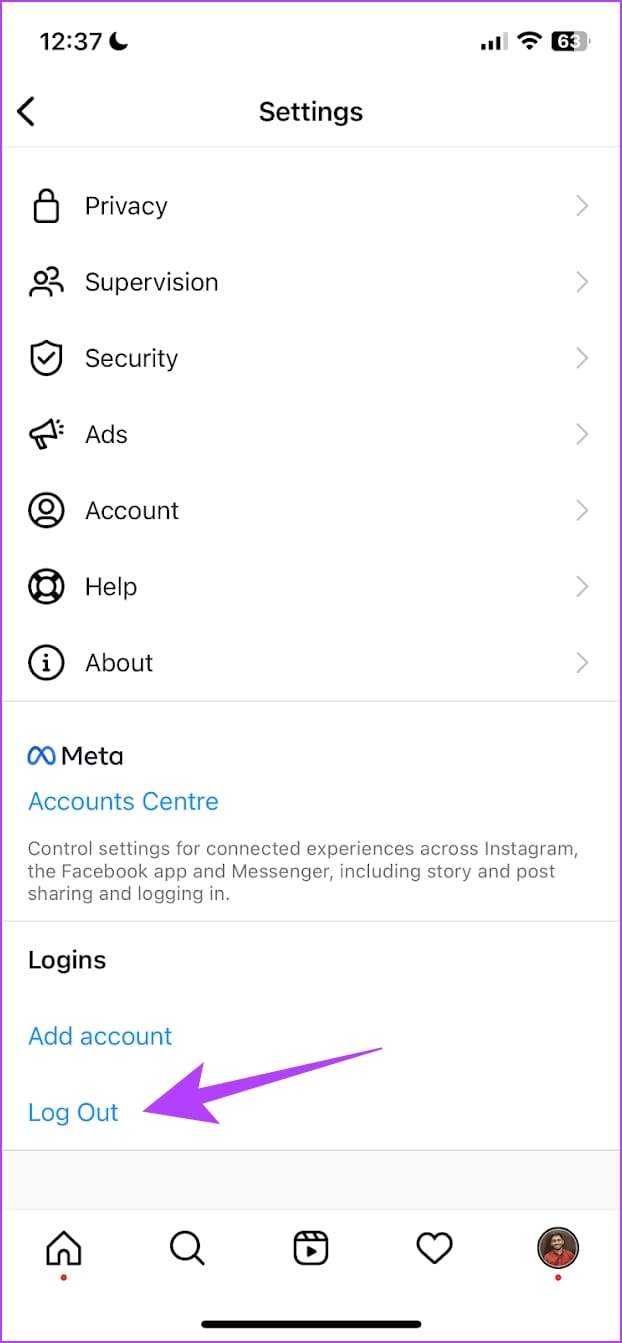
Task: Open Security settings
Action: click(x=131, y=358)
